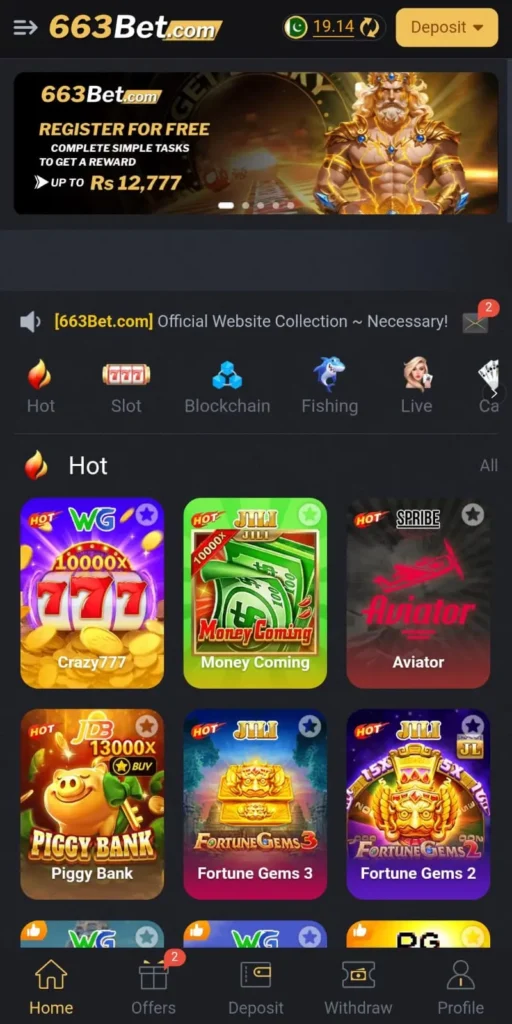Select the Slot category
This screenshot has height=1024, width=512.
pyautogui.click(x=126, y=387)
